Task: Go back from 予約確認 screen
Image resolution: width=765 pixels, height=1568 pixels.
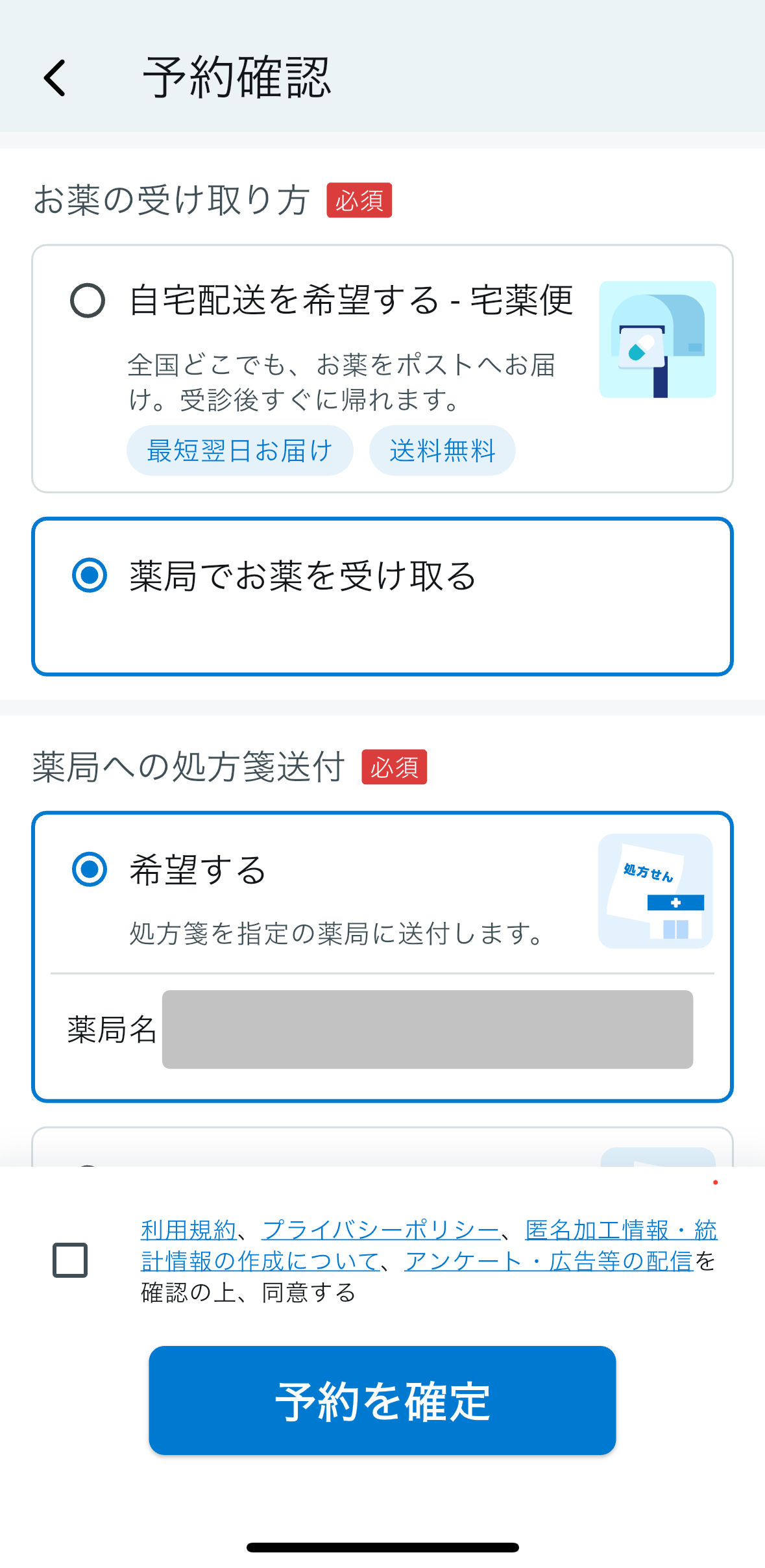Action: click(x=55, y=78)
